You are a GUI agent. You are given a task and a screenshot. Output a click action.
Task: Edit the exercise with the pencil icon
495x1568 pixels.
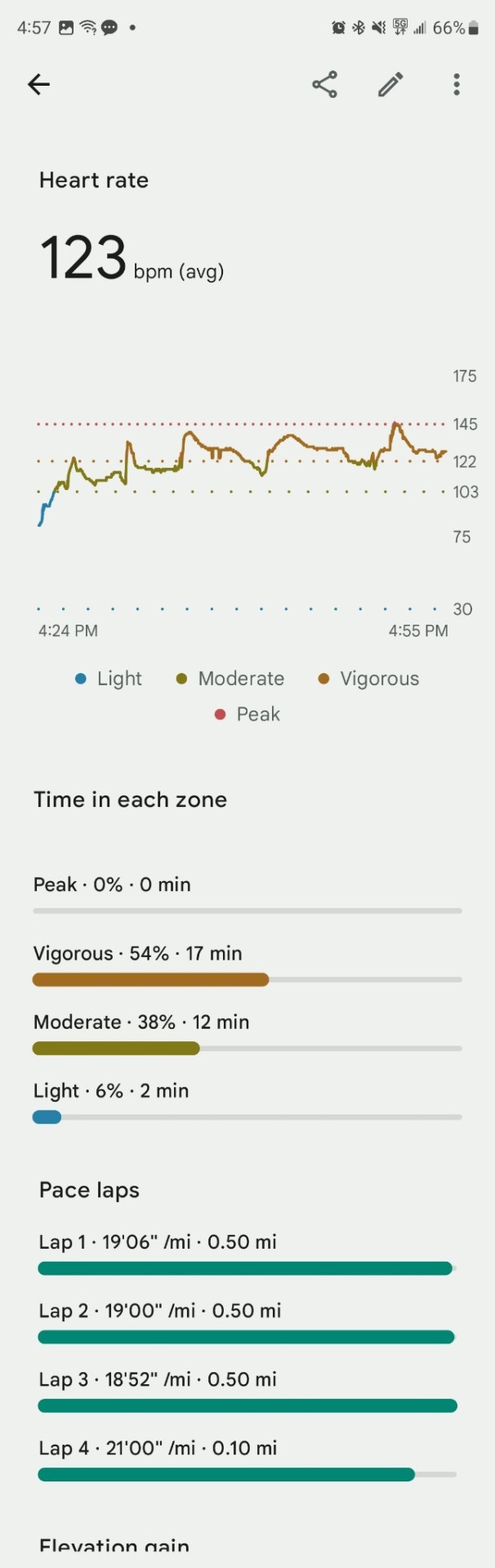[390, 84]
